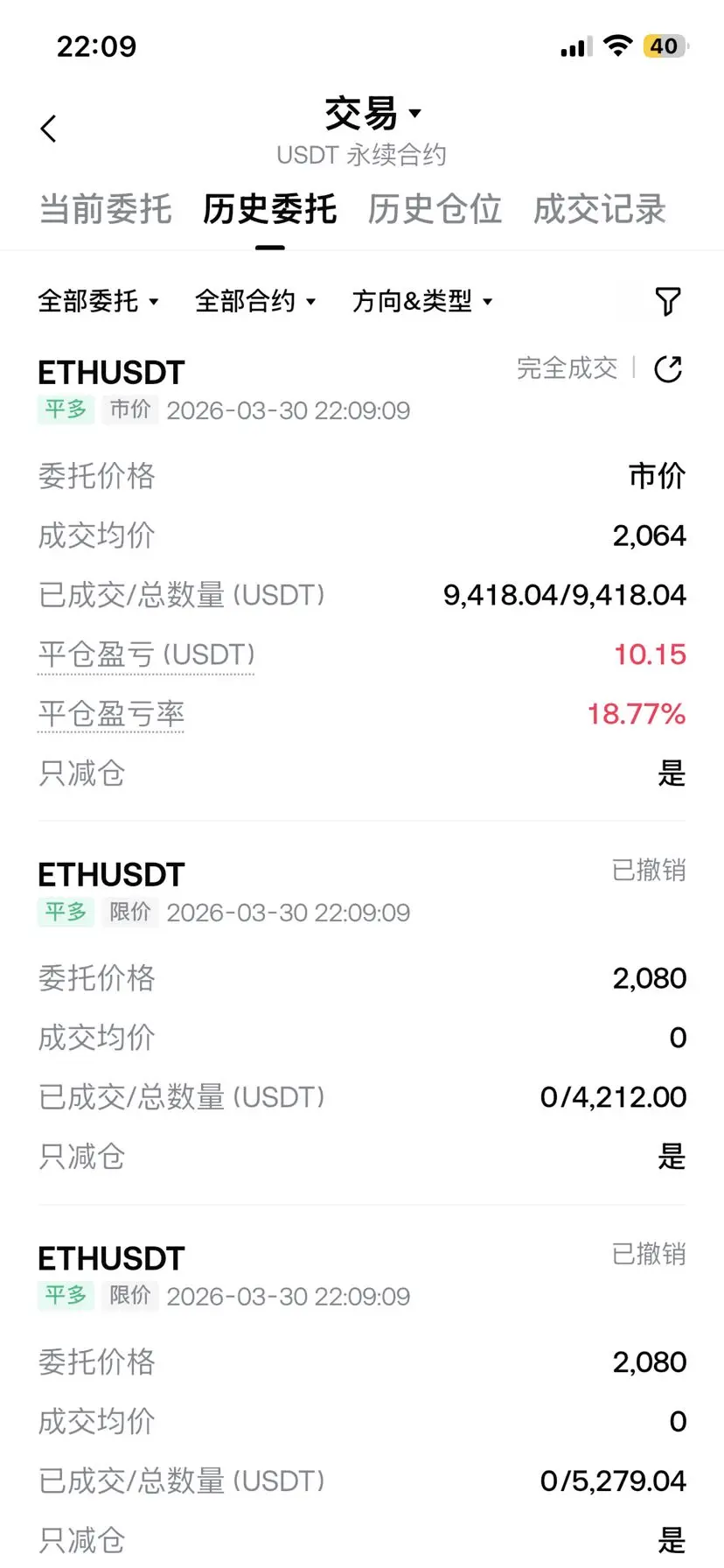The width and height of the screenshot is (724, 1568).
Task: Switch to the 历史仓位 tab
Action: 435,210
